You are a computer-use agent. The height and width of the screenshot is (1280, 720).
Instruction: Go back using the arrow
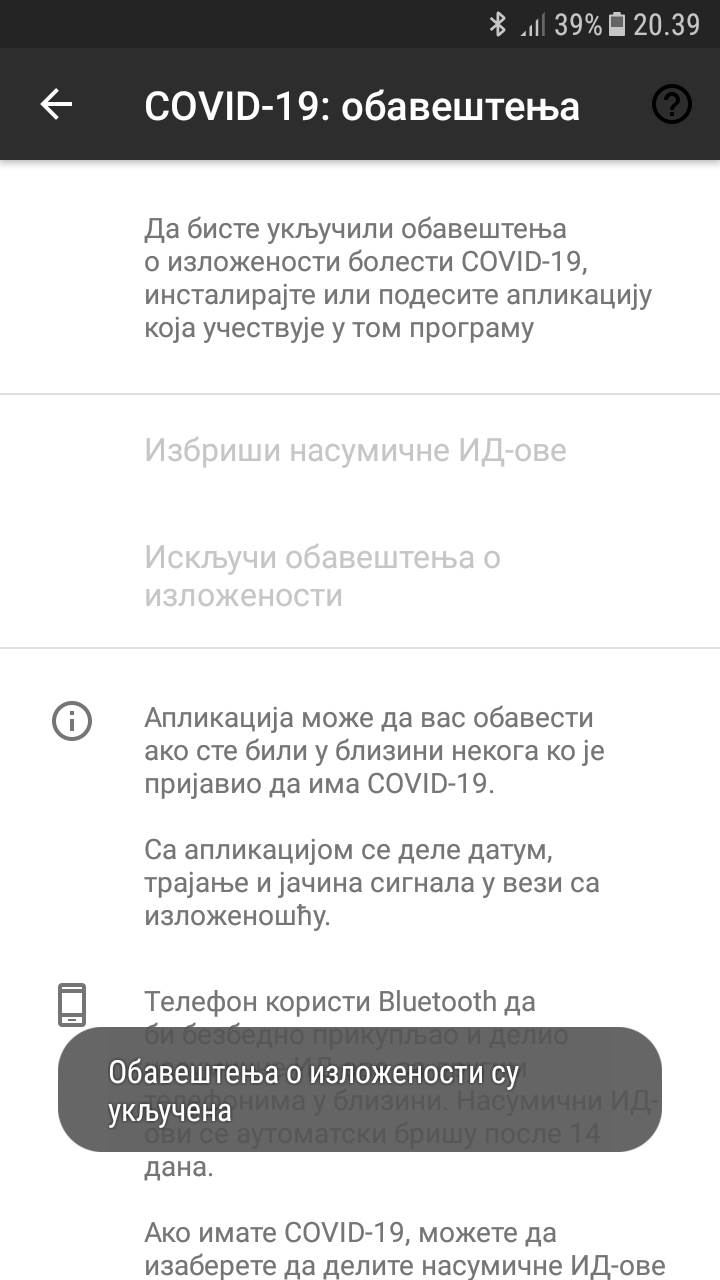tap(56, 105)
